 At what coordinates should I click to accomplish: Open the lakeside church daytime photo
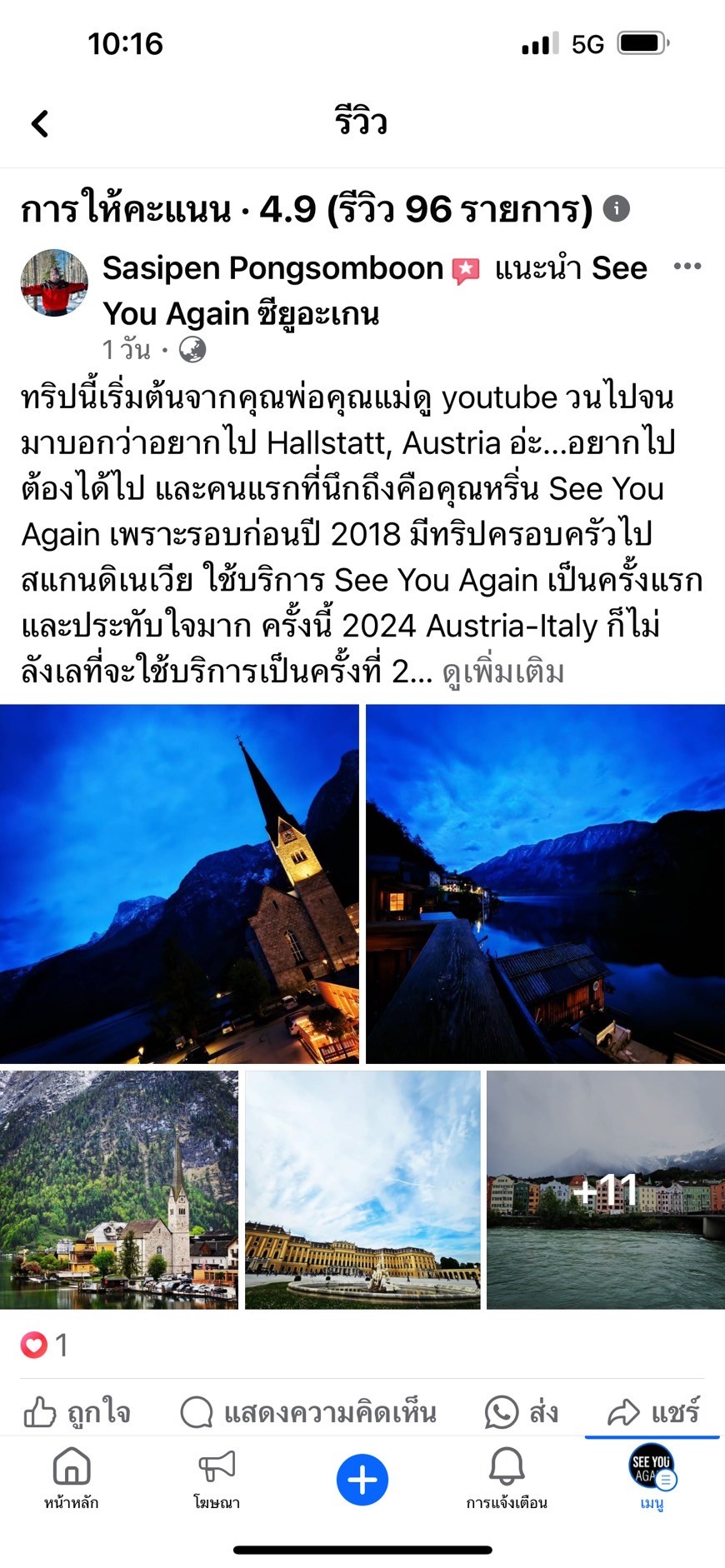118,1190
